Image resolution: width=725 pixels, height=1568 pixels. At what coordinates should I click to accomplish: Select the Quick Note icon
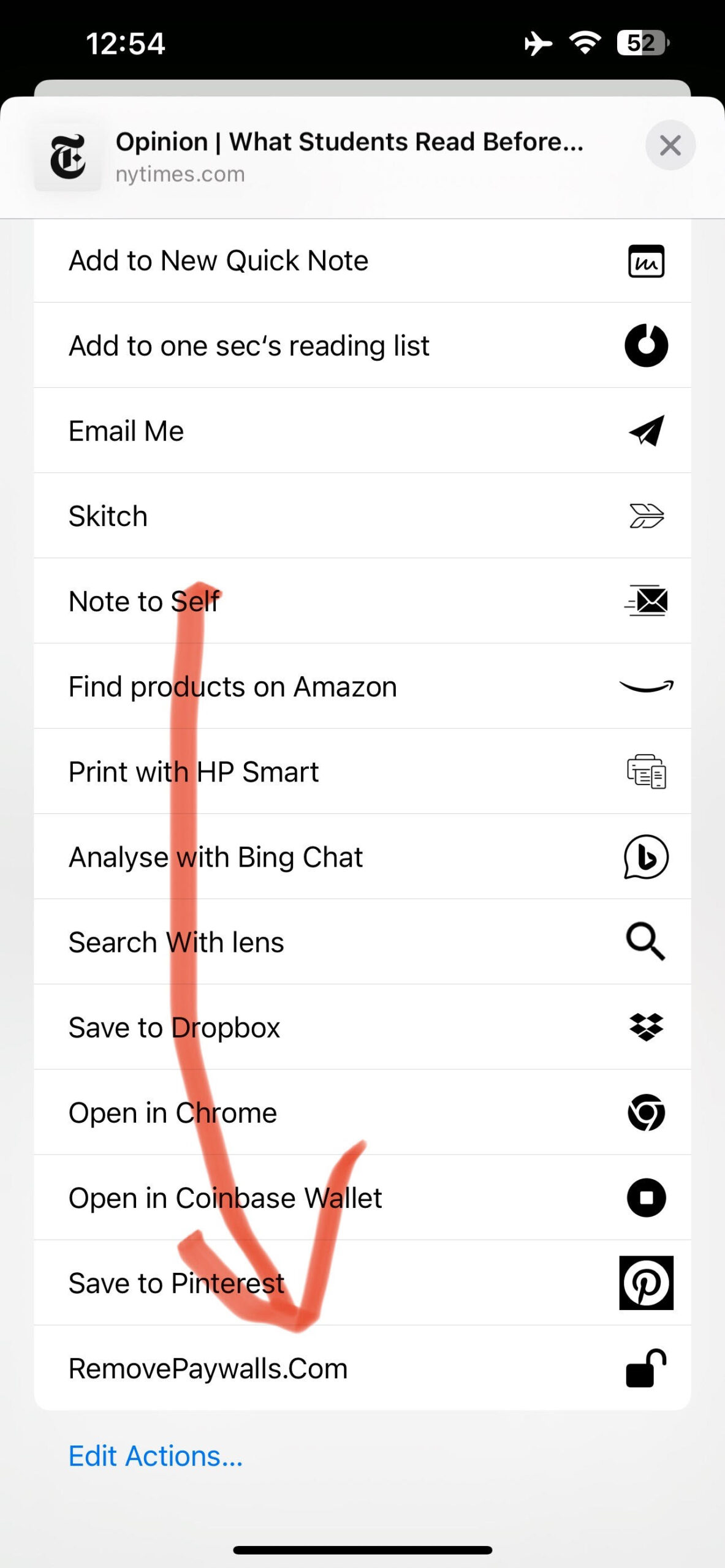point(646,260)
